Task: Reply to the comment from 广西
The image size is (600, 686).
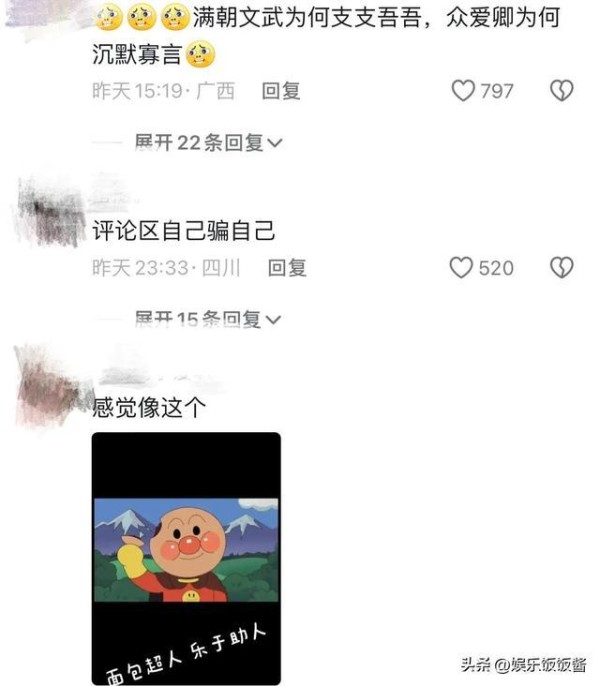Action: coord(281,91)
